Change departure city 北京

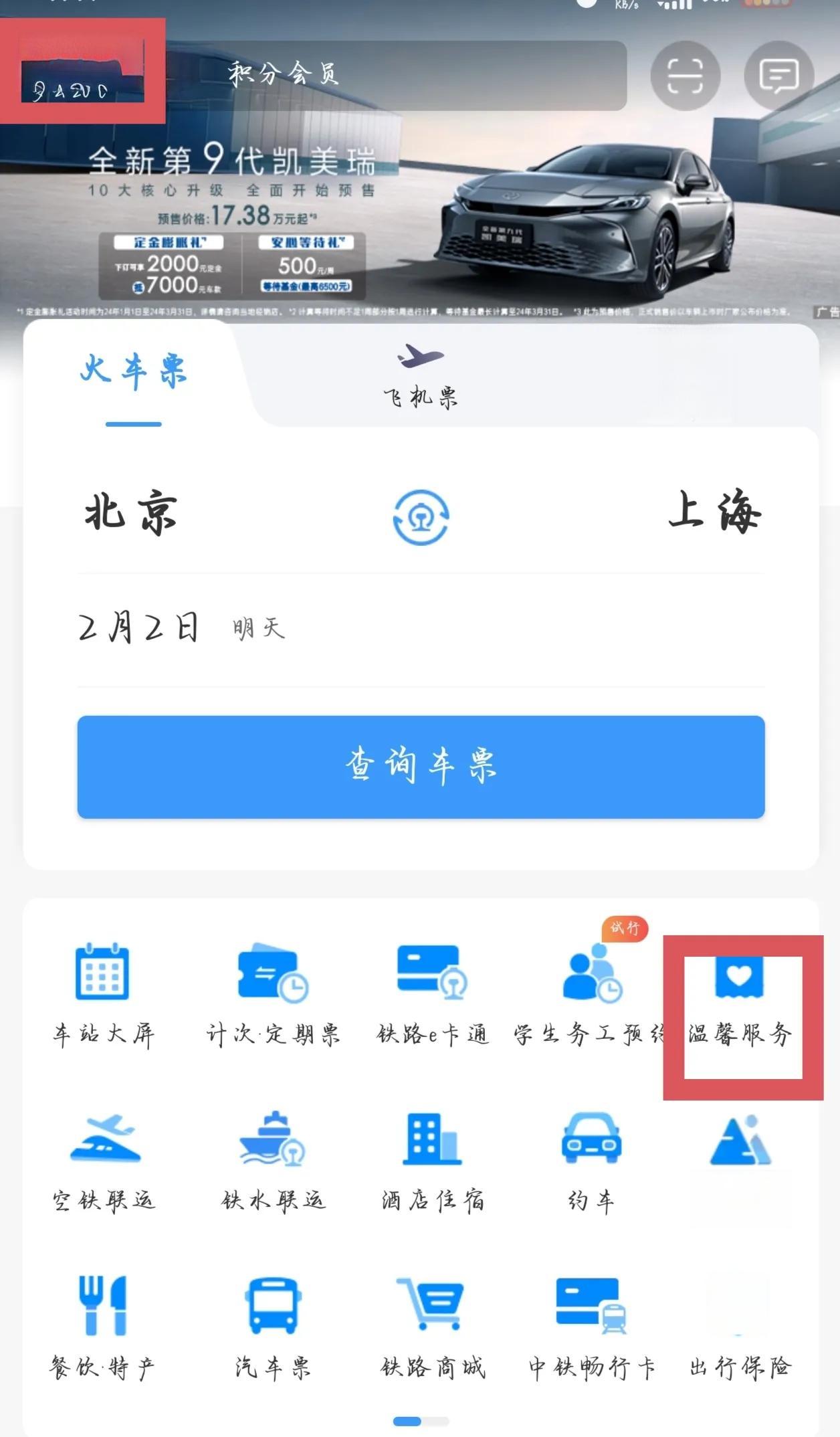coord(131,514)
